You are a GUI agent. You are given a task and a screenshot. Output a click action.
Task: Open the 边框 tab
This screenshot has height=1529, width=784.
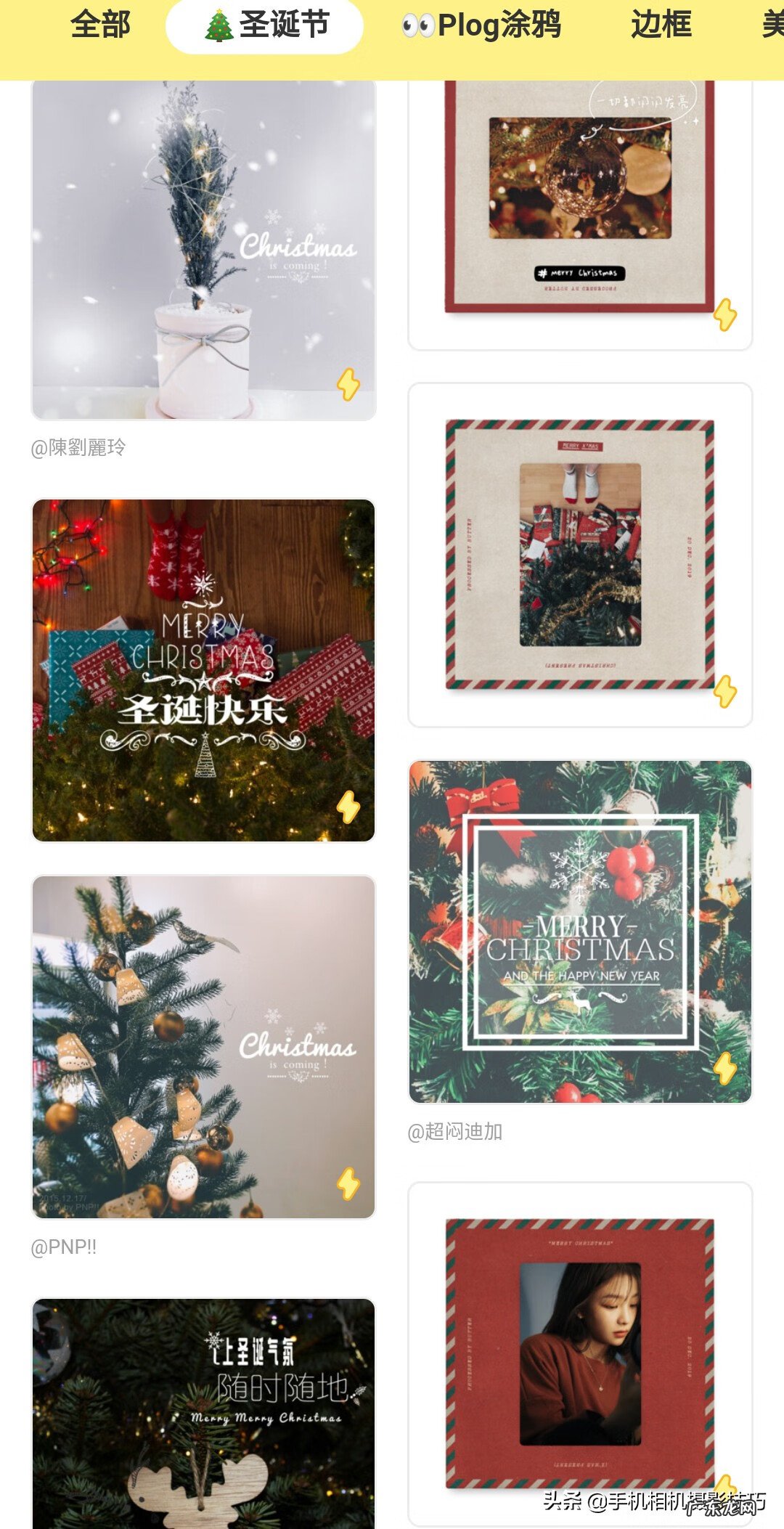pos(661,25)
